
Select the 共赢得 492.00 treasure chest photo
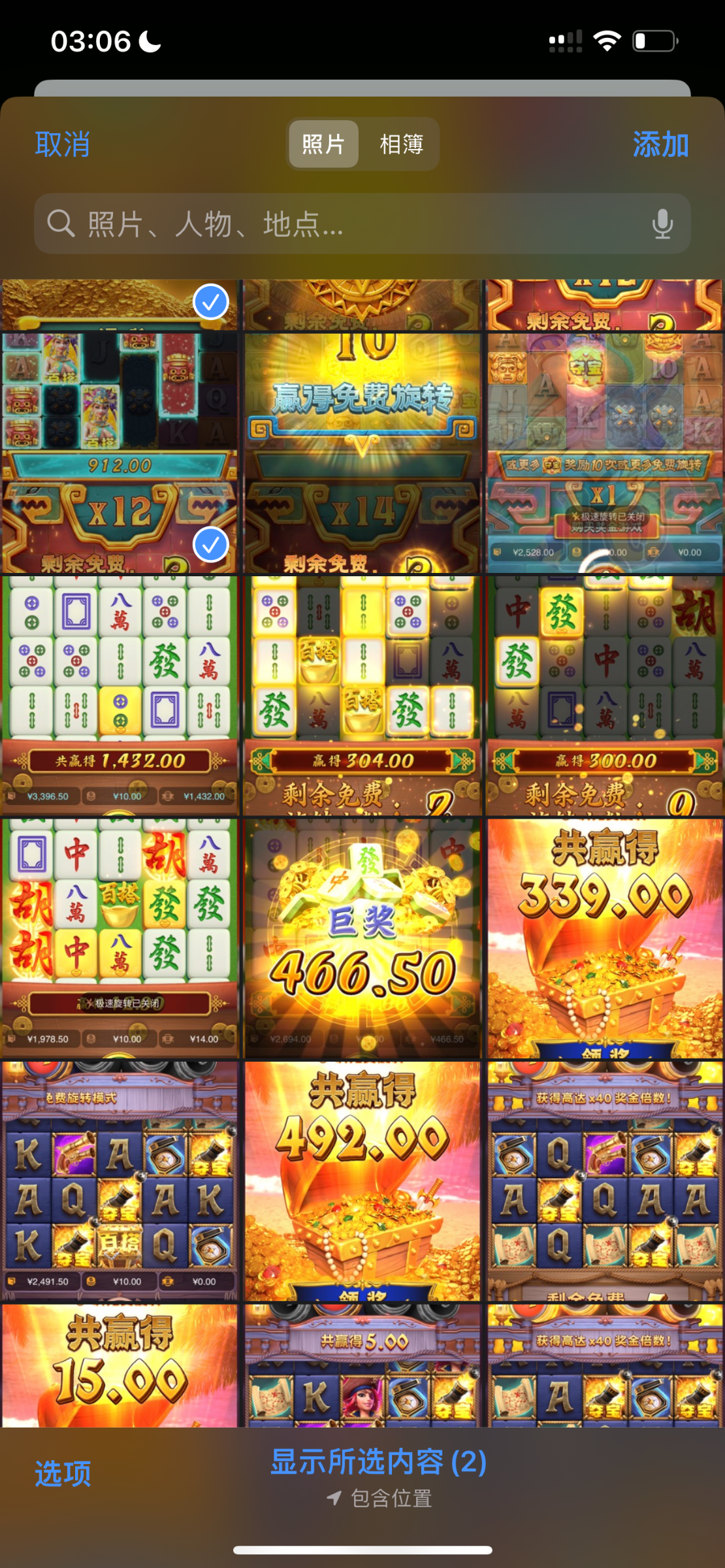click(x=362, y=1181)
